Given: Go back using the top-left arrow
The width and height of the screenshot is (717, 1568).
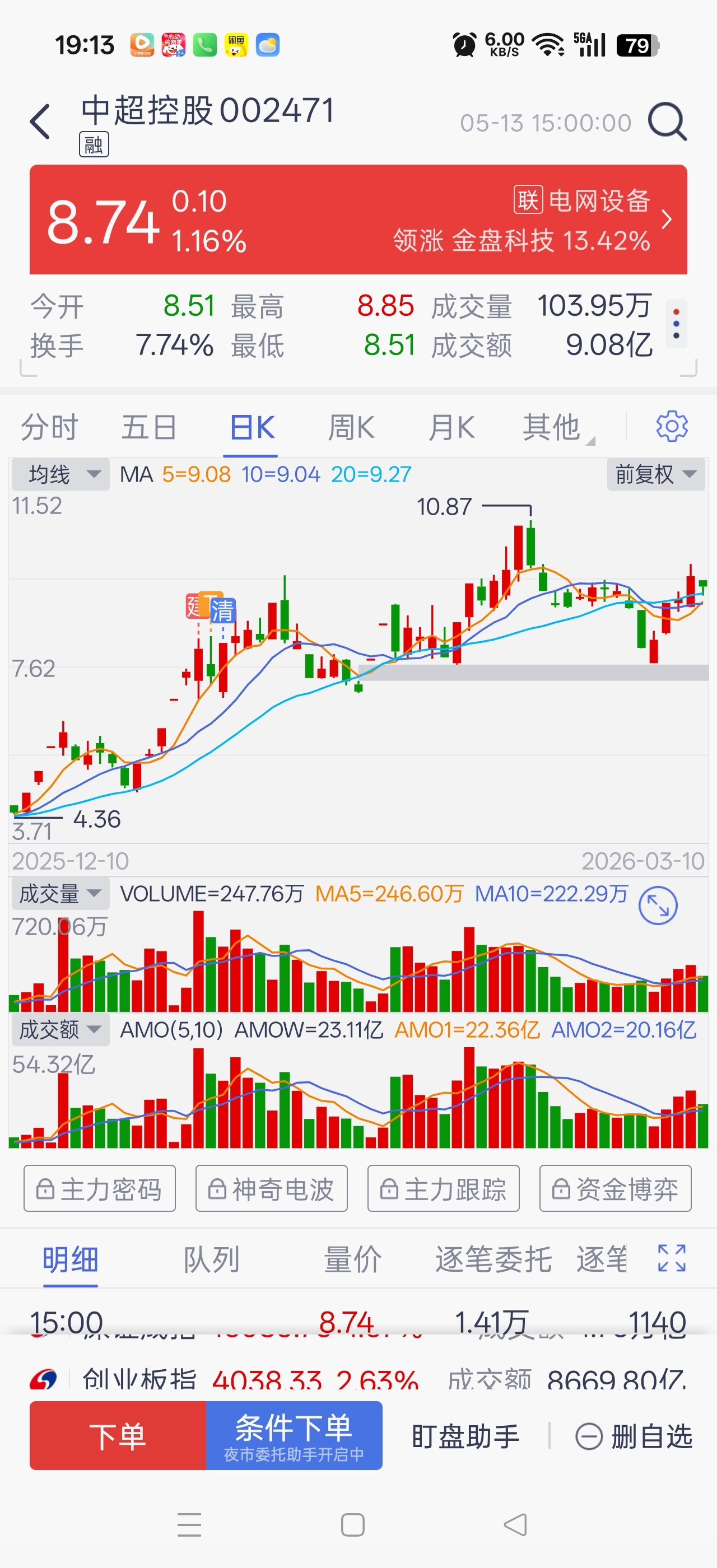Looking at the screenshot, I should (x=40, y=122).
